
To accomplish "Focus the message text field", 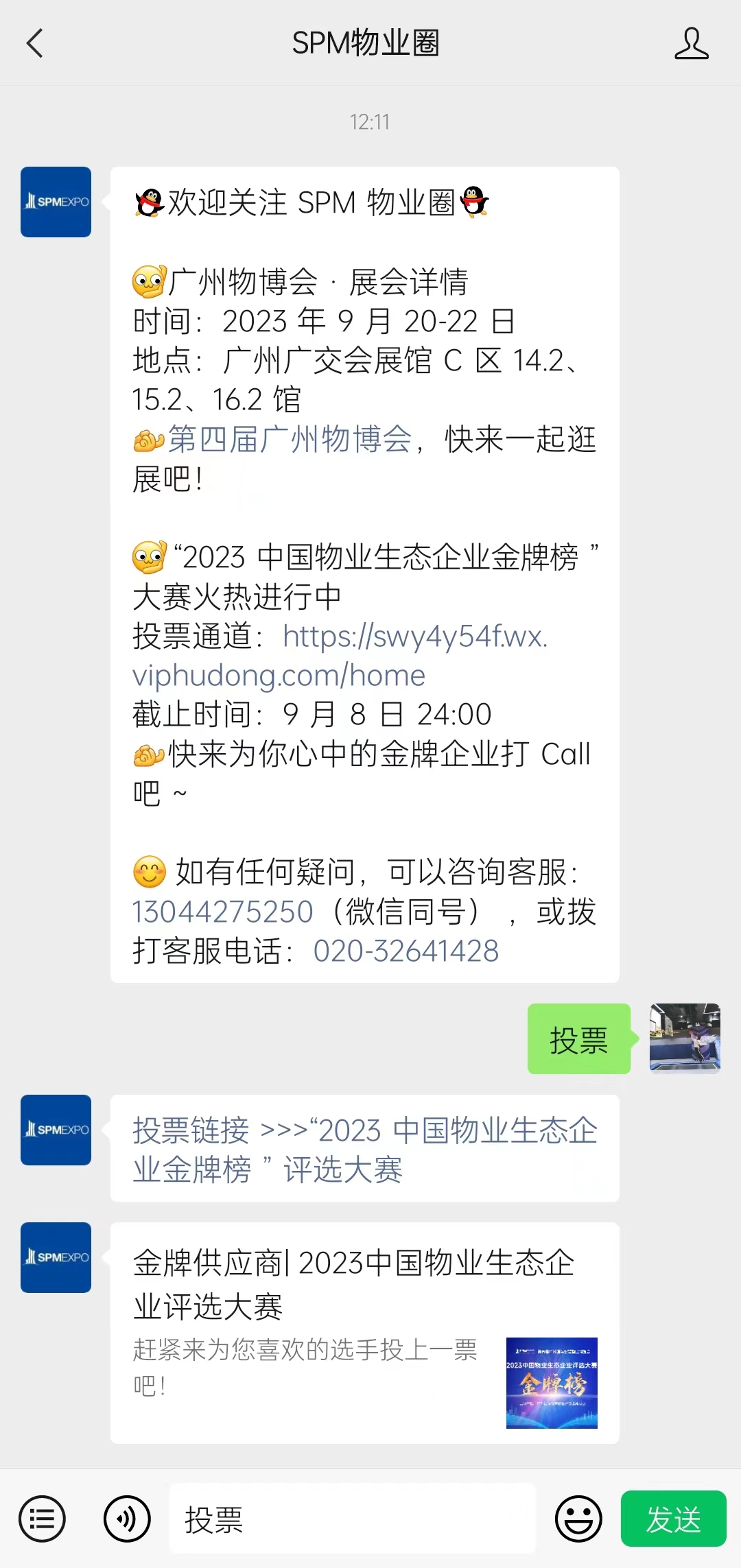I will 353,1519.
